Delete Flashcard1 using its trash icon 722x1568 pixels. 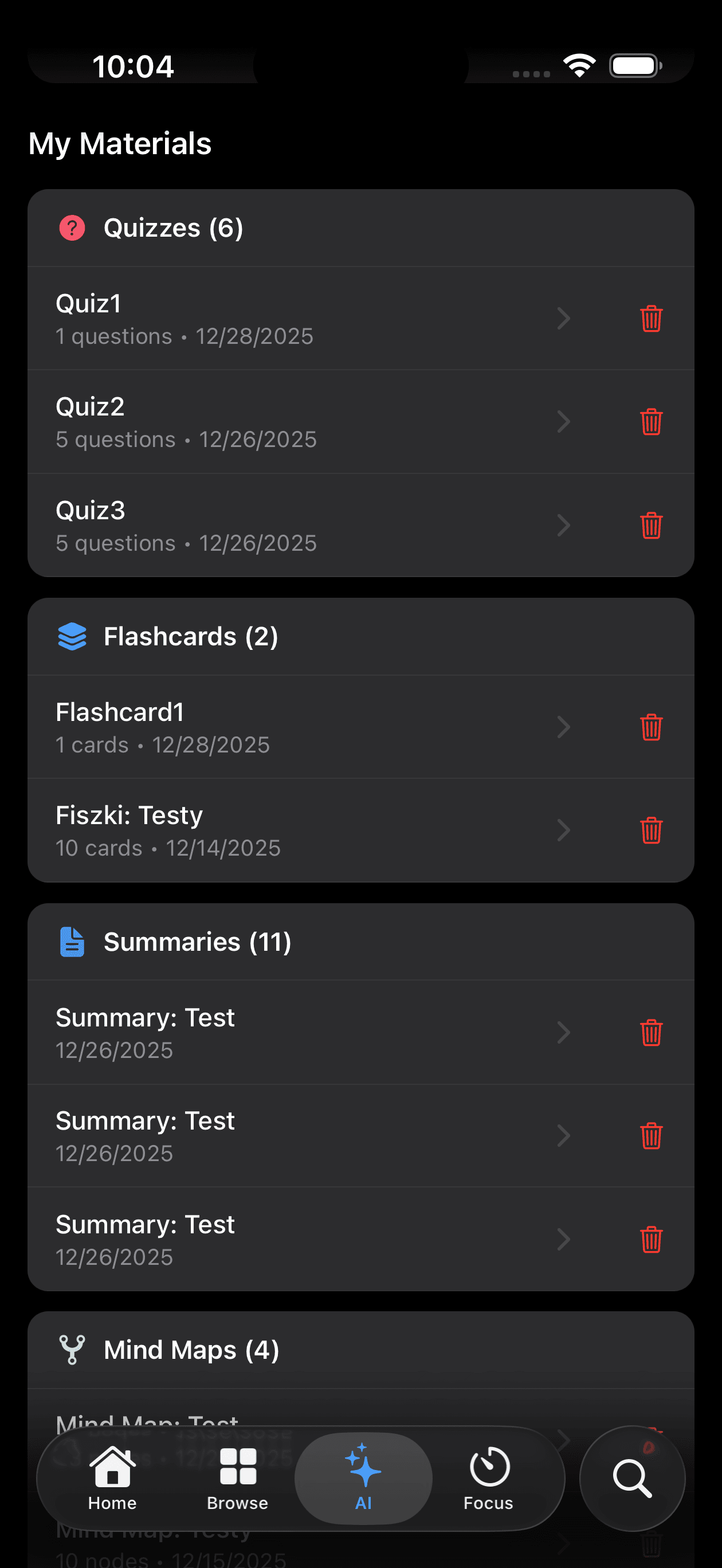click(651, 727)
